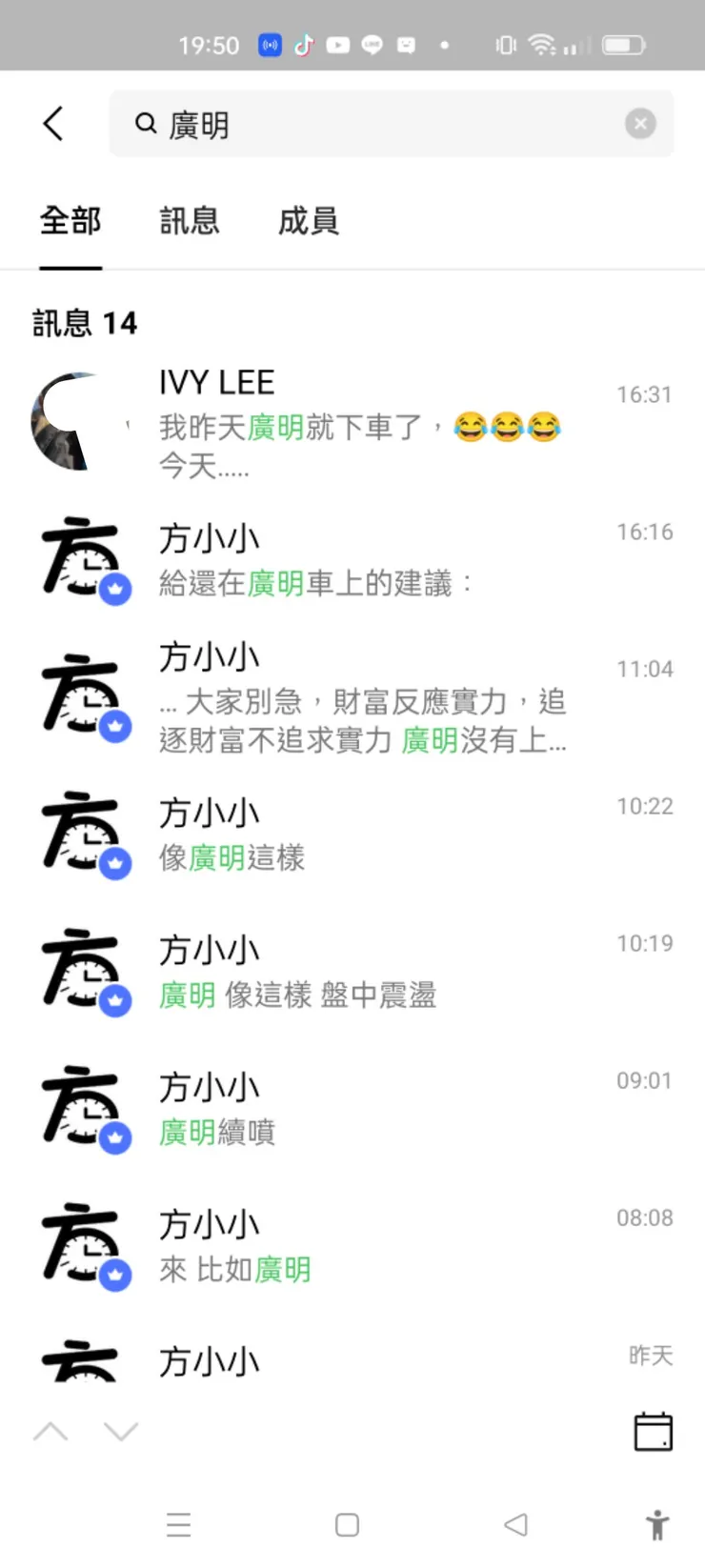Tap the back arrow to leave search results
The height and width of the screenshot is (1568, 705).
click(x=52, y=123)
